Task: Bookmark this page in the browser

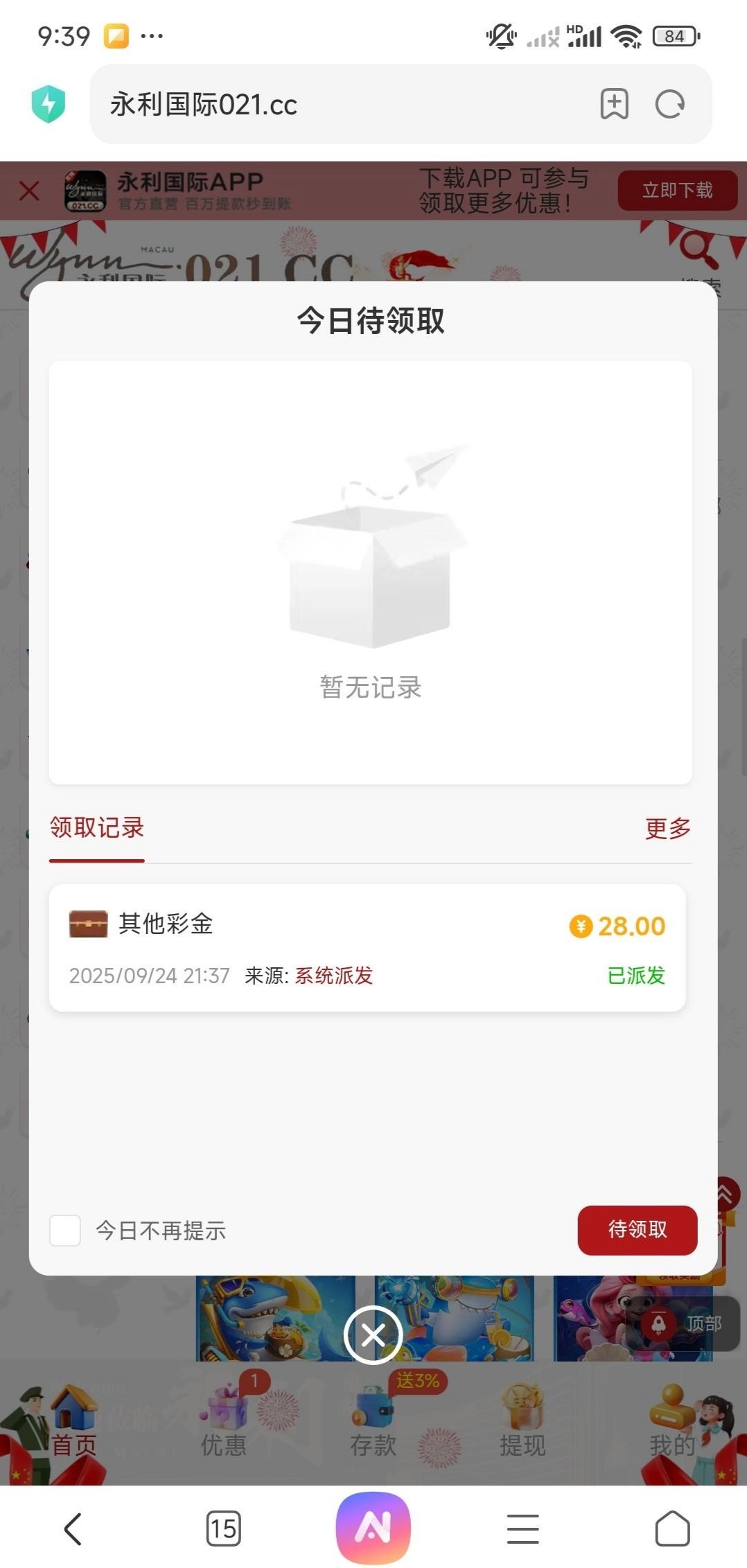Action: click(x=614, y=105)
